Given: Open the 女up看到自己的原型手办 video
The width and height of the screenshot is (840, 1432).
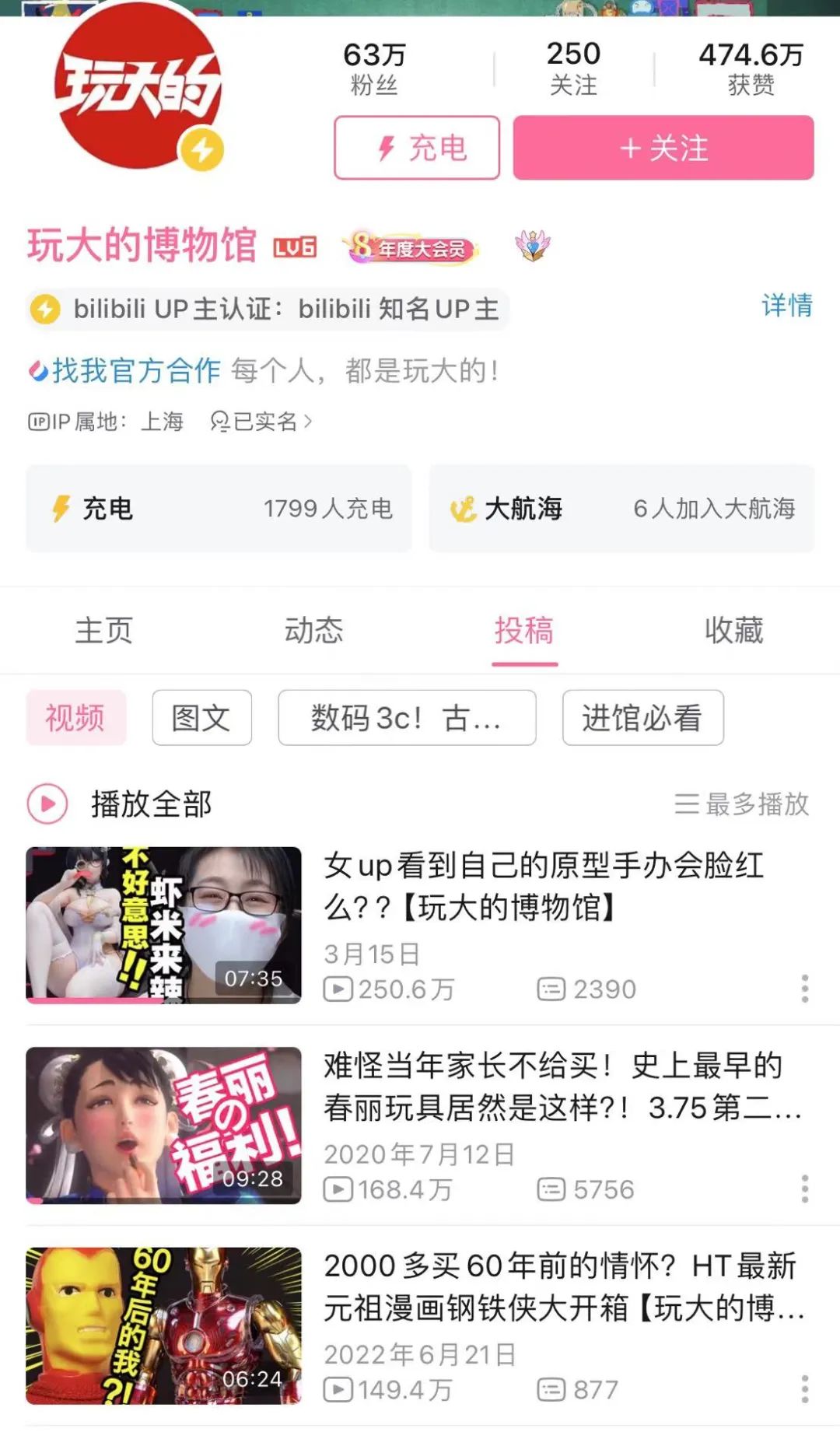Looking at the screenshot, I should pos(544,886).
